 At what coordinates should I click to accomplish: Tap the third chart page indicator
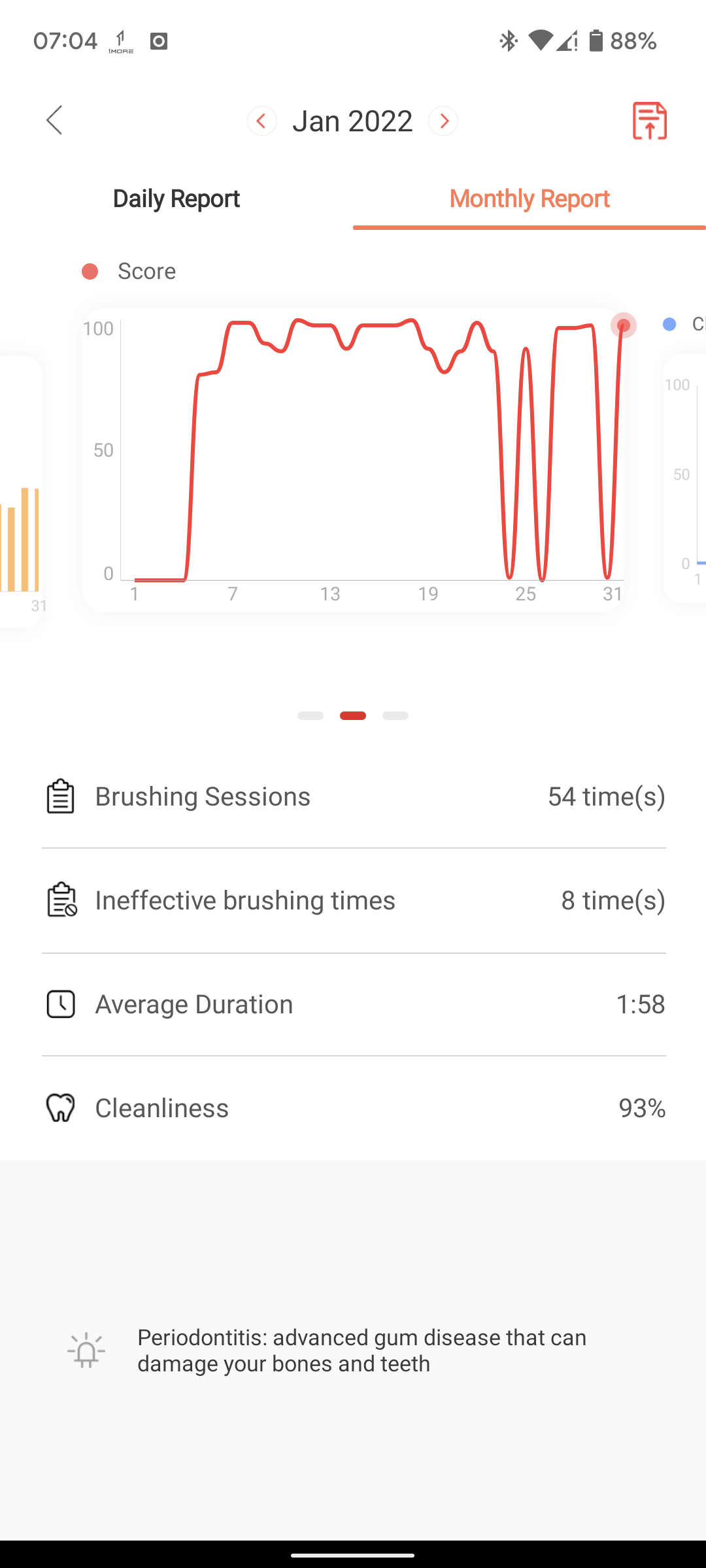point(395,716)
